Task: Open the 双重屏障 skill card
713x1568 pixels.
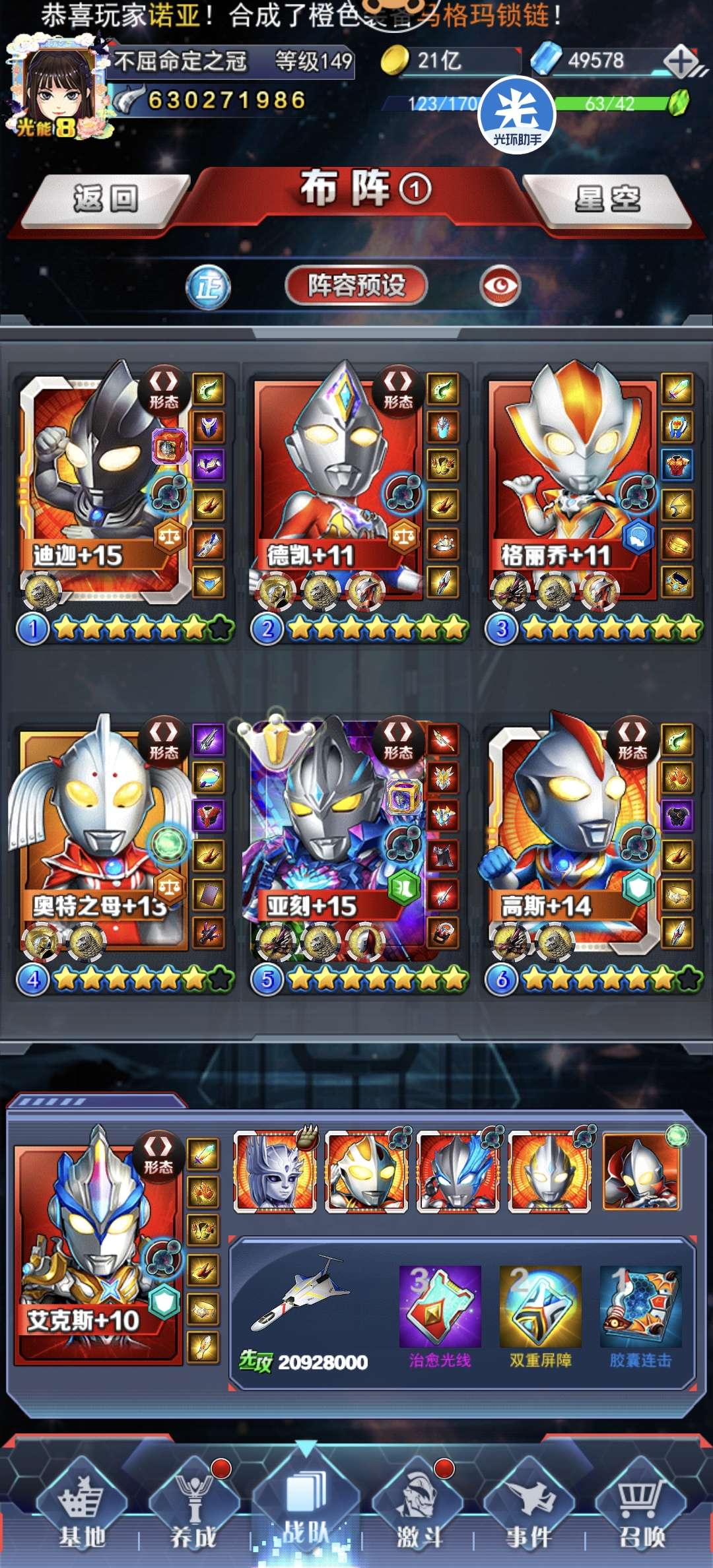Action: coord(541,1317)
